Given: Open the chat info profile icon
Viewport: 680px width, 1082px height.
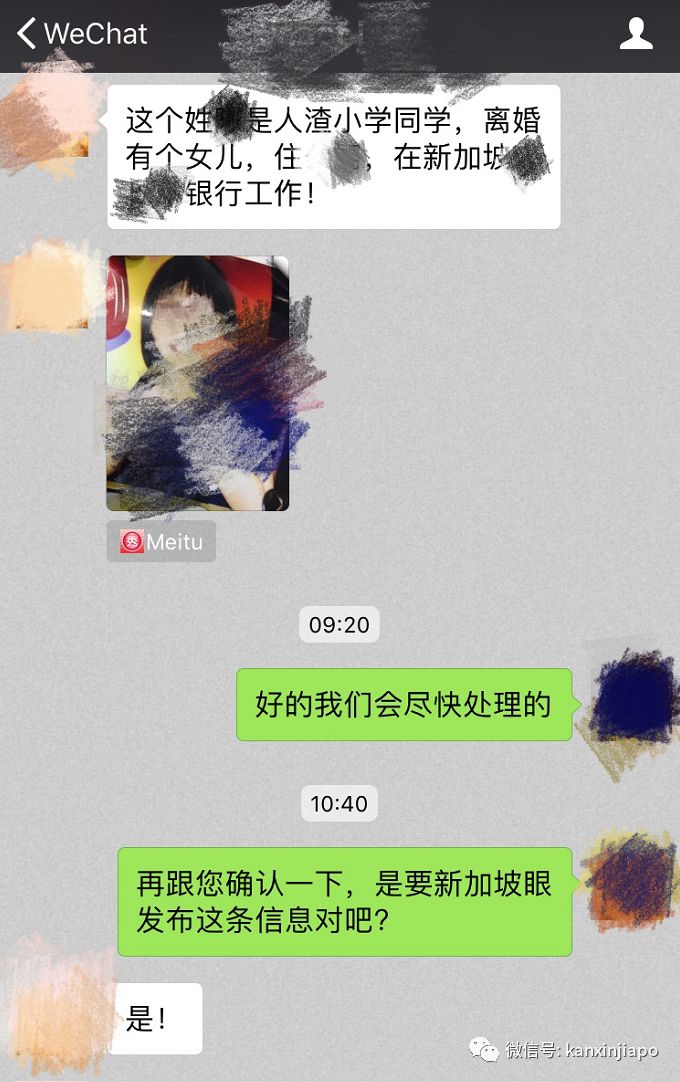Looking at the screenshot, I should tap(636, 34).
